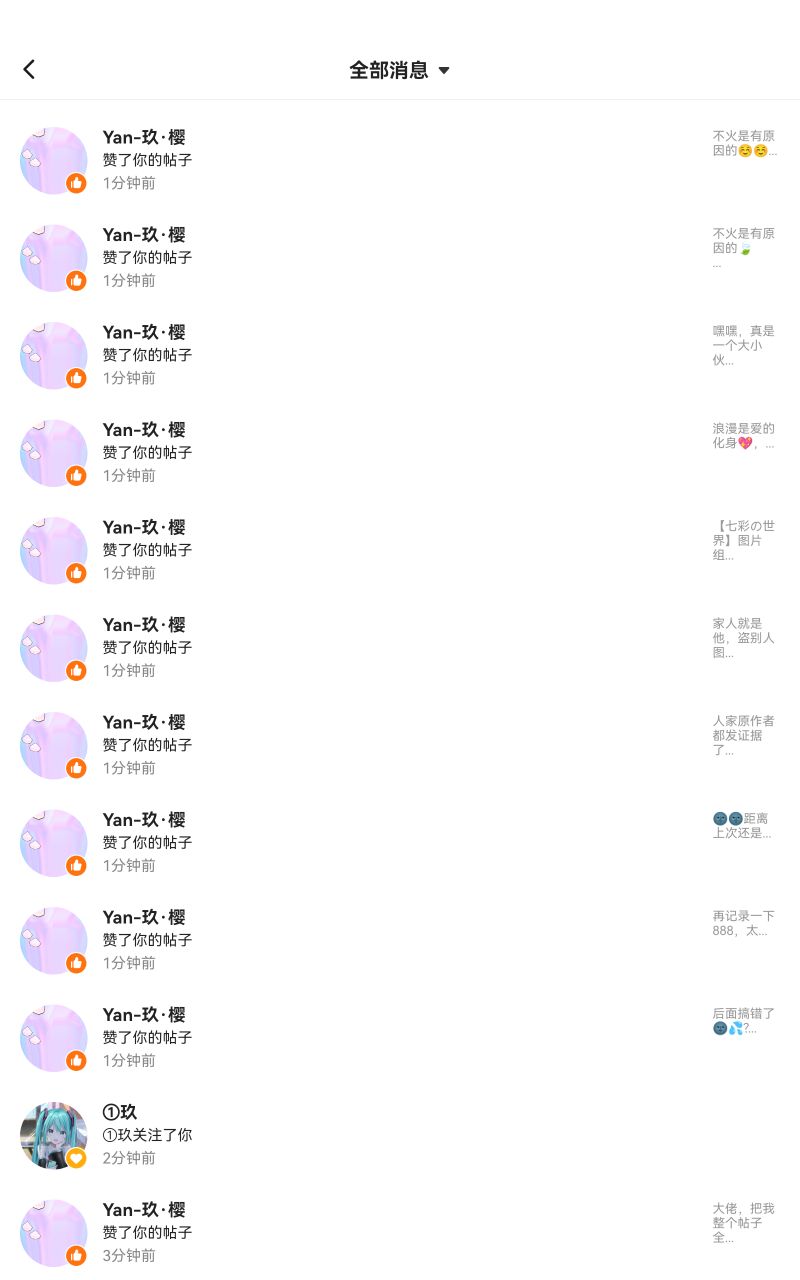Open the like notification for 嘿嘿，真是一个大小伙
Screen dimensions: 800x1280
(x=400, y=355)
